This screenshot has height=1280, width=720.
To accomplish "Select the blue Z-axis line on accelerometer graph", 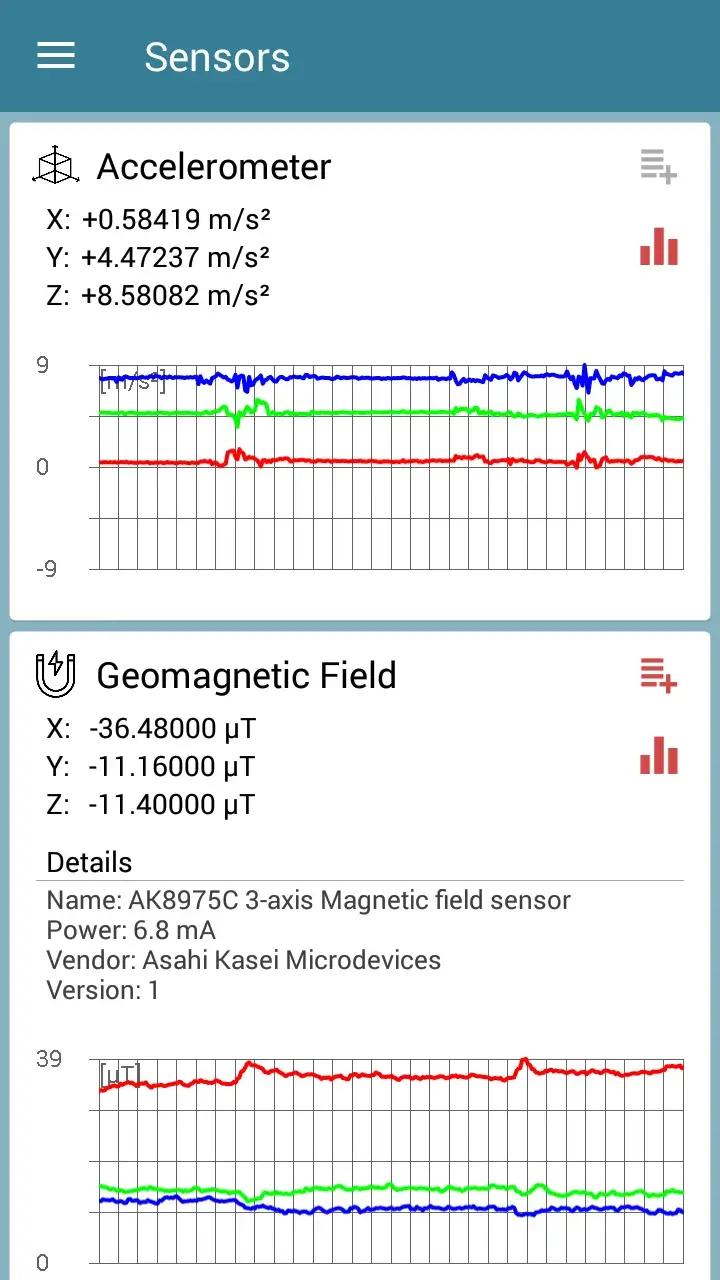I will coord(400,378).
